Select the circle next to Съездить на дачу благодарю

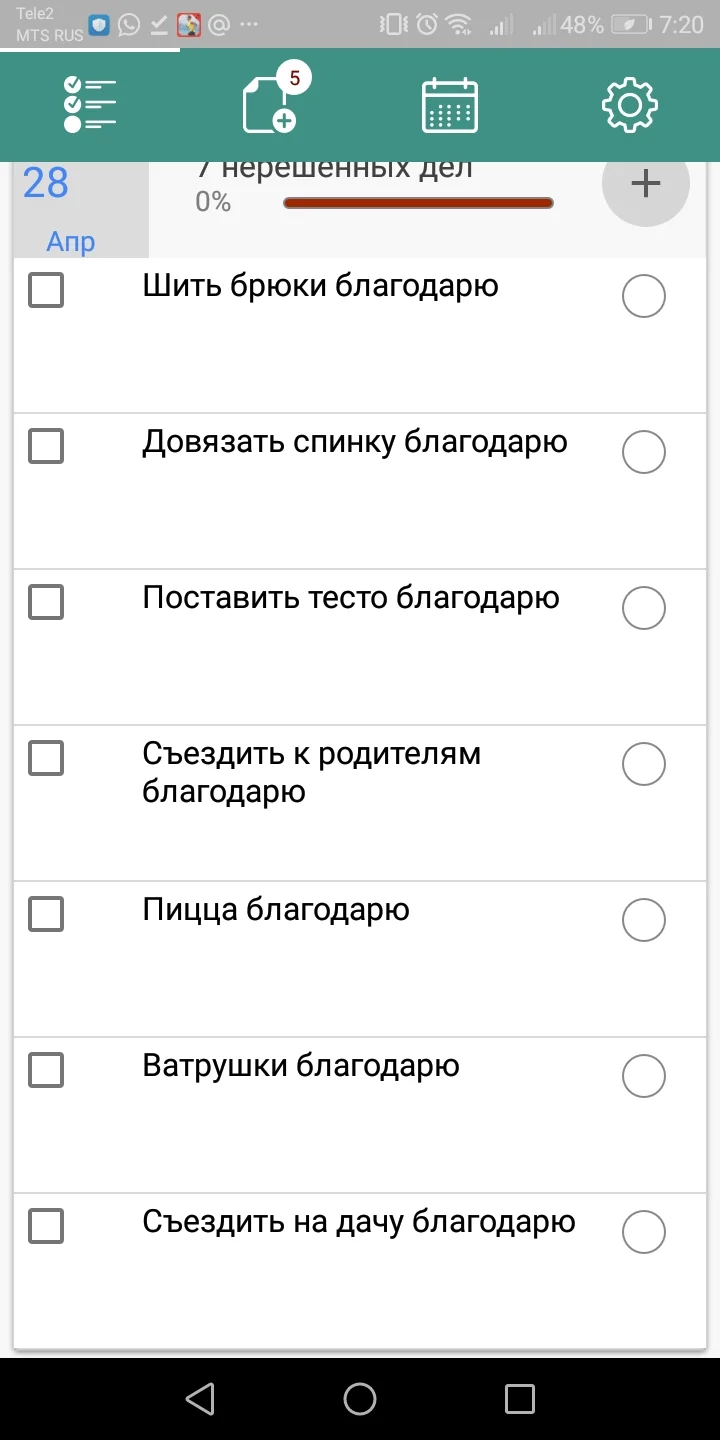point(643,1231)
